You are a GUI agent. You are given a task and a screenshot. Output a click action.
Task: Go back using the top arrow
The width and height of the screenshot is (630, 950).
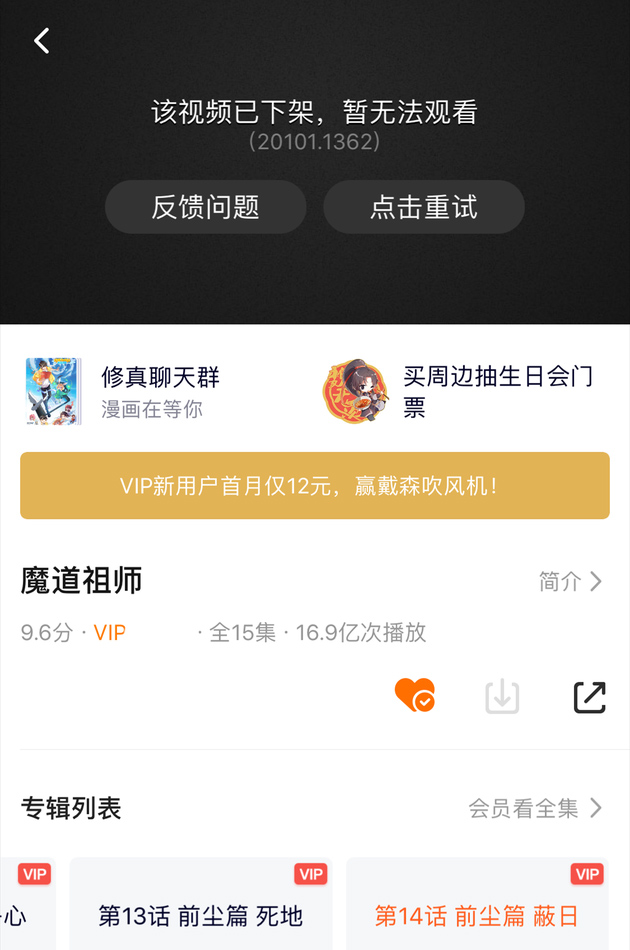click(42, 41)
